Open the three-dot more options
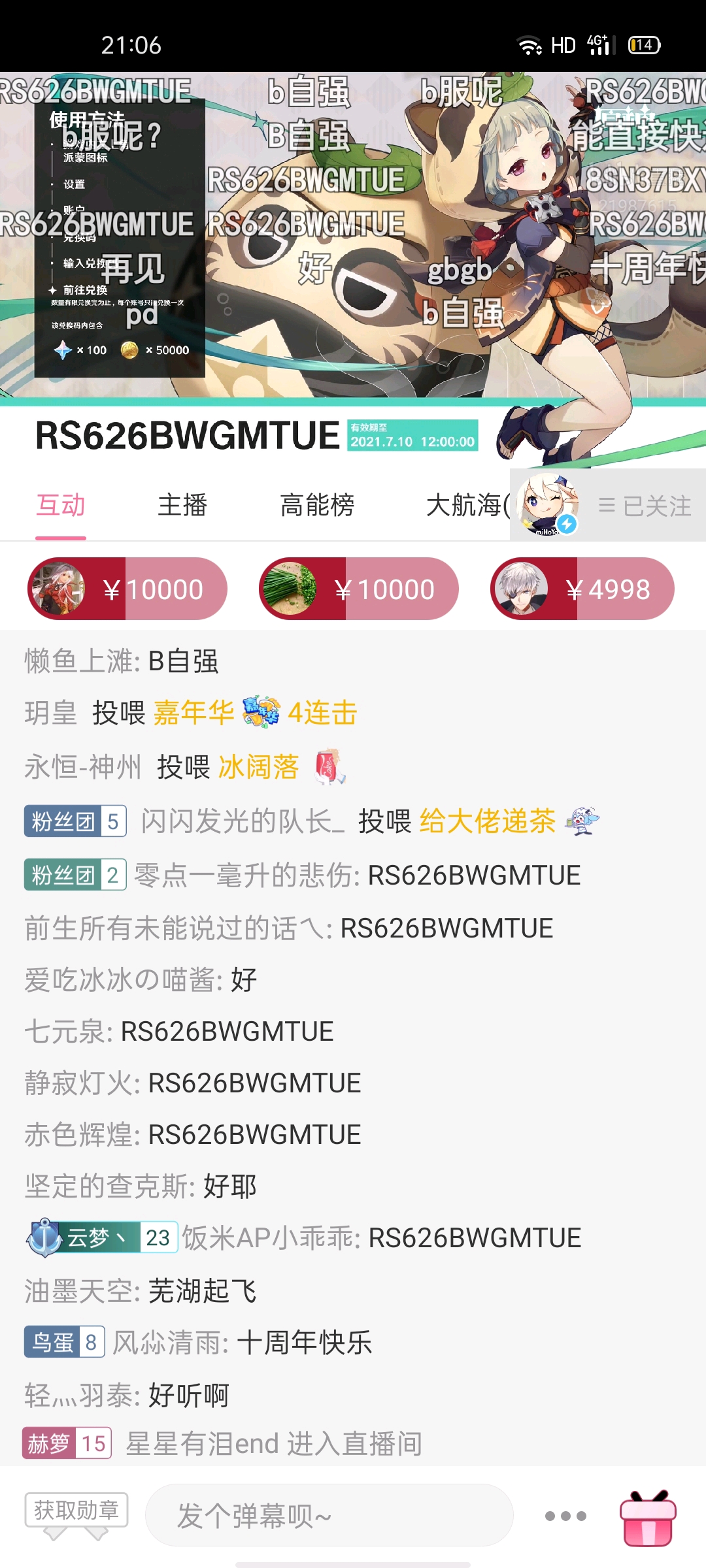706x1568 pixels. [565, 1516]
